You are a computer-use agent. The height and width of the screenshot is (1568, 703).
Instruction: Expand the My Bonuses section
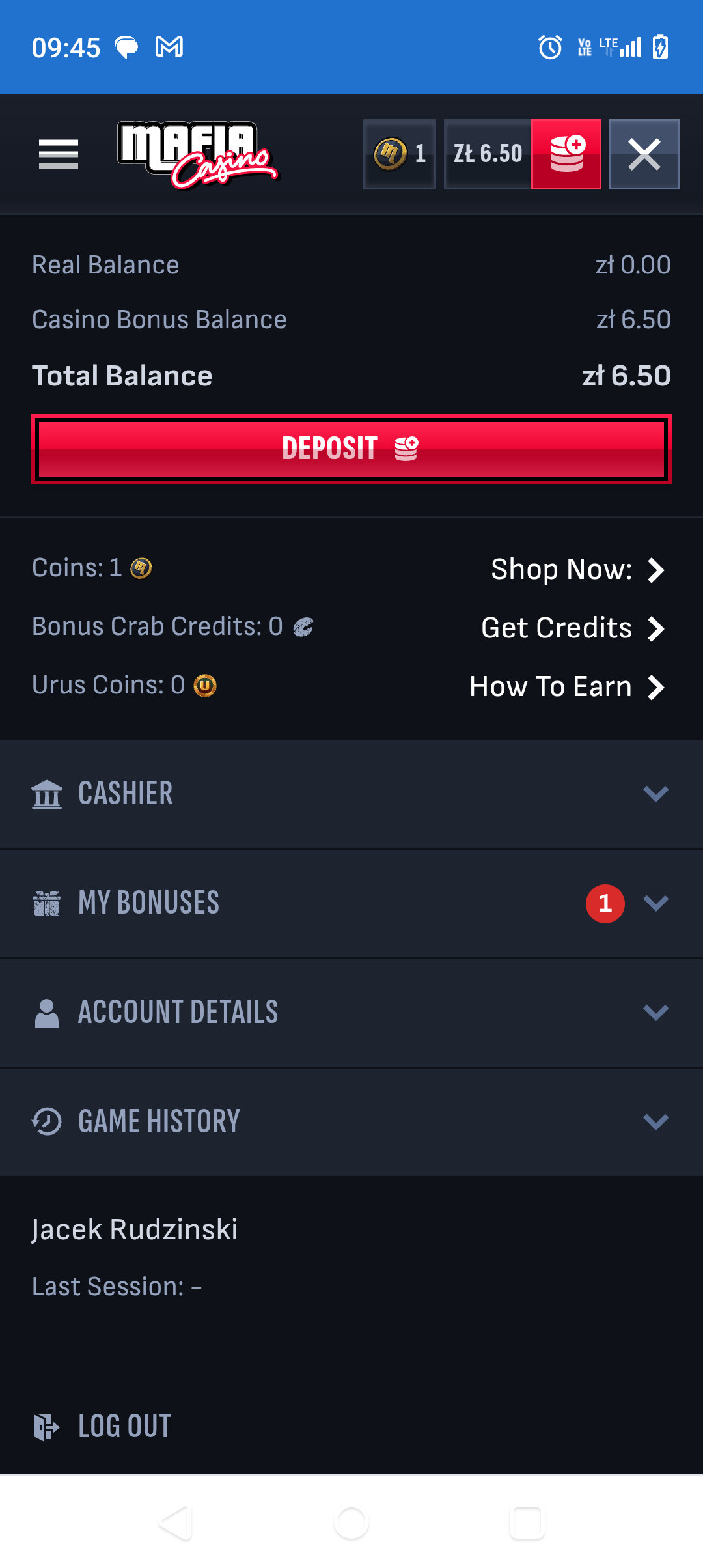tap(351, 903)
